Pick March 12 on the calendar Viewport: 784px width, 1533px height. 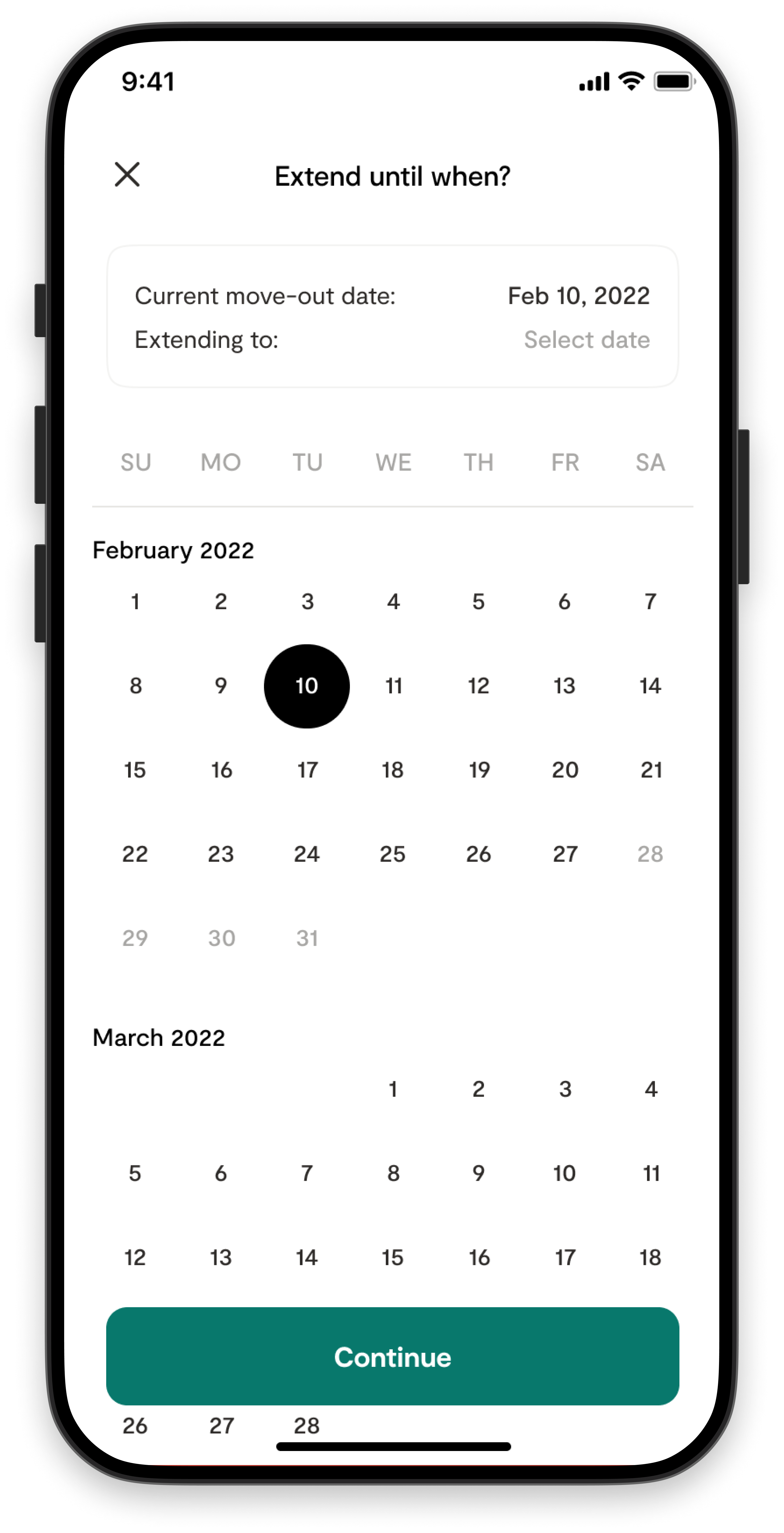coord(135,1257)
